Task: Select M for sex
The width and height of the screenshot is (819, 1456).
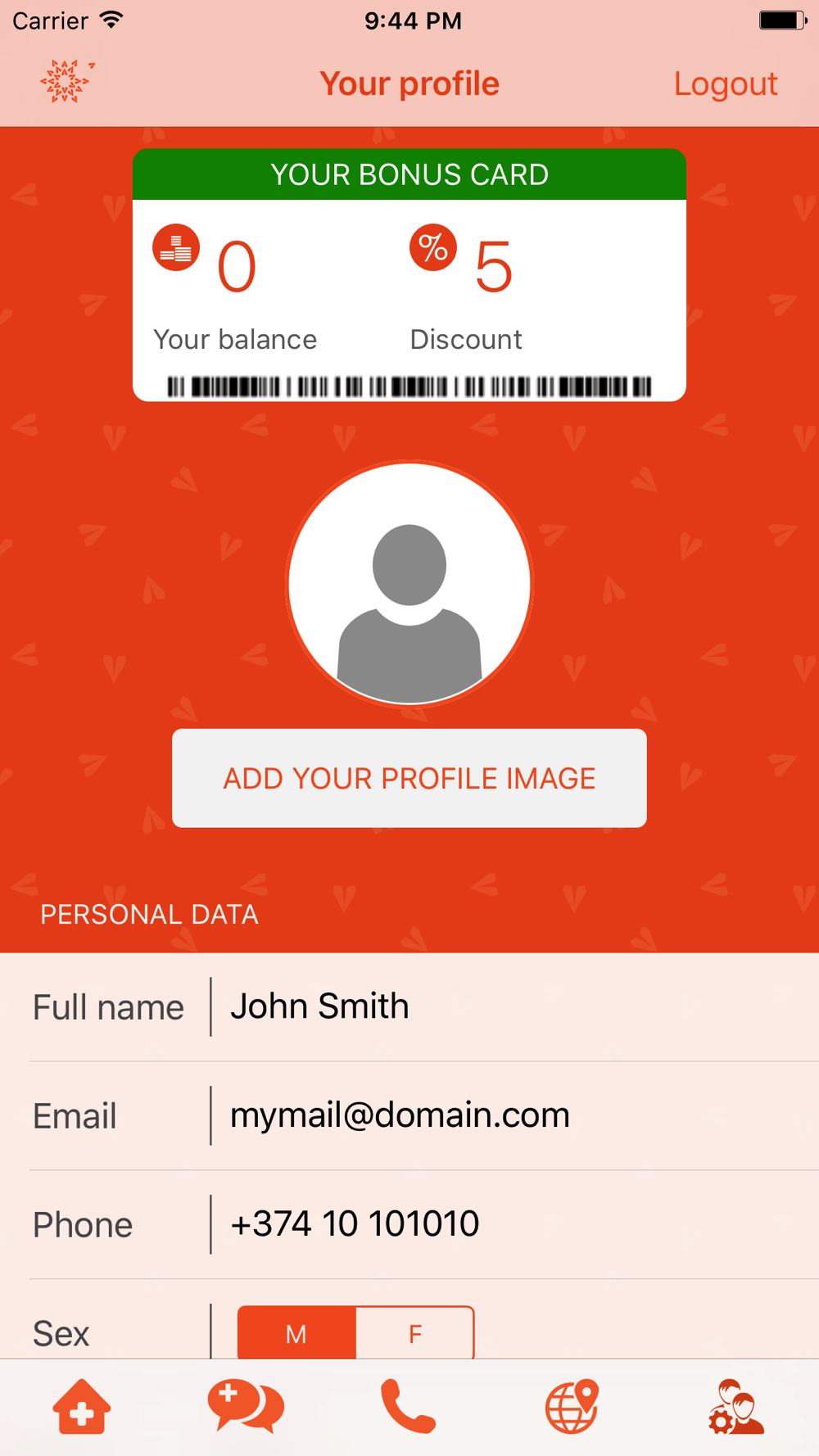Action: 296,1334
